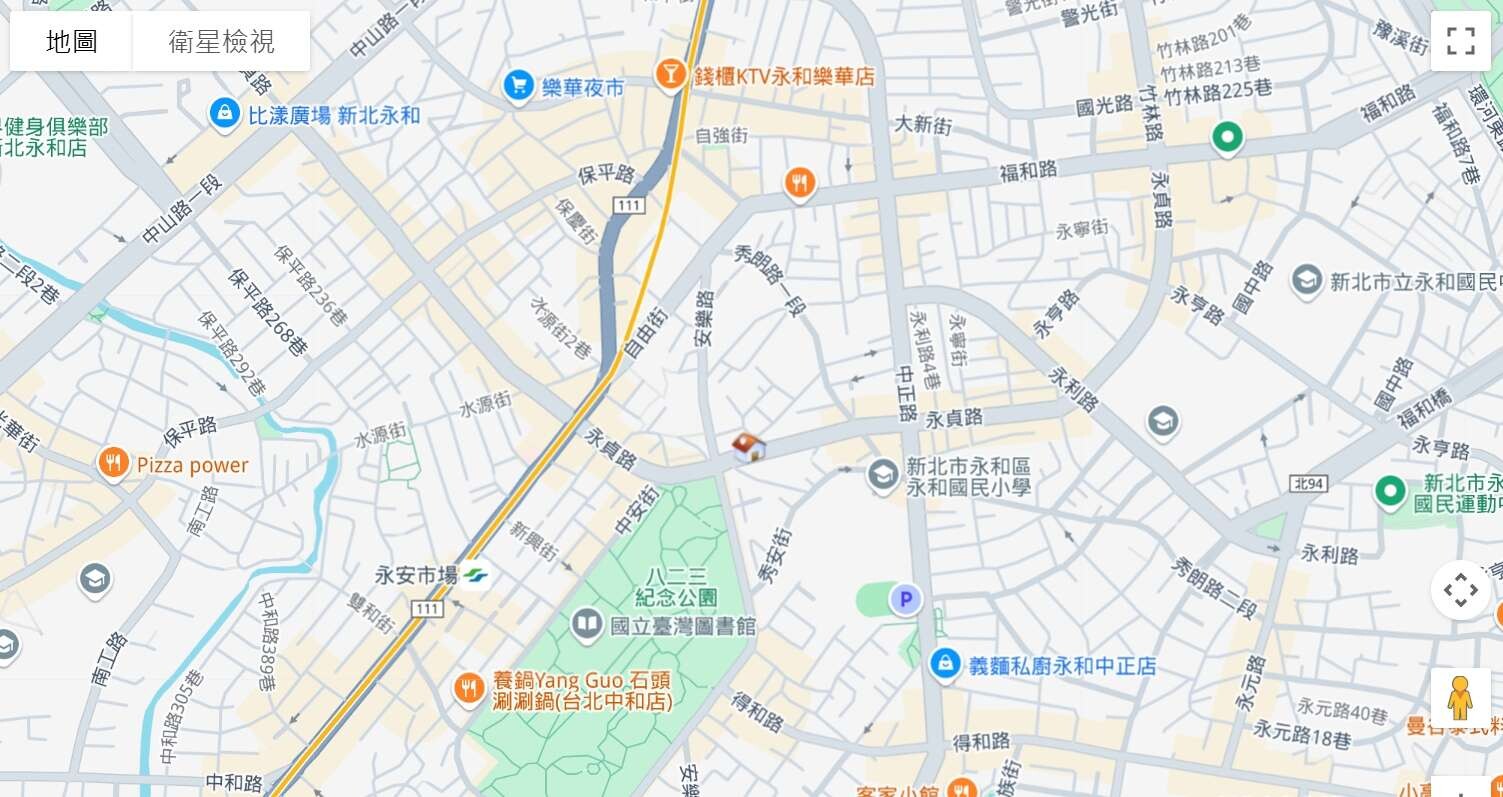Tap the house marker on 永貞路
The width and height of the screenshot is (1503, 797).
click(x=748, y=446)
